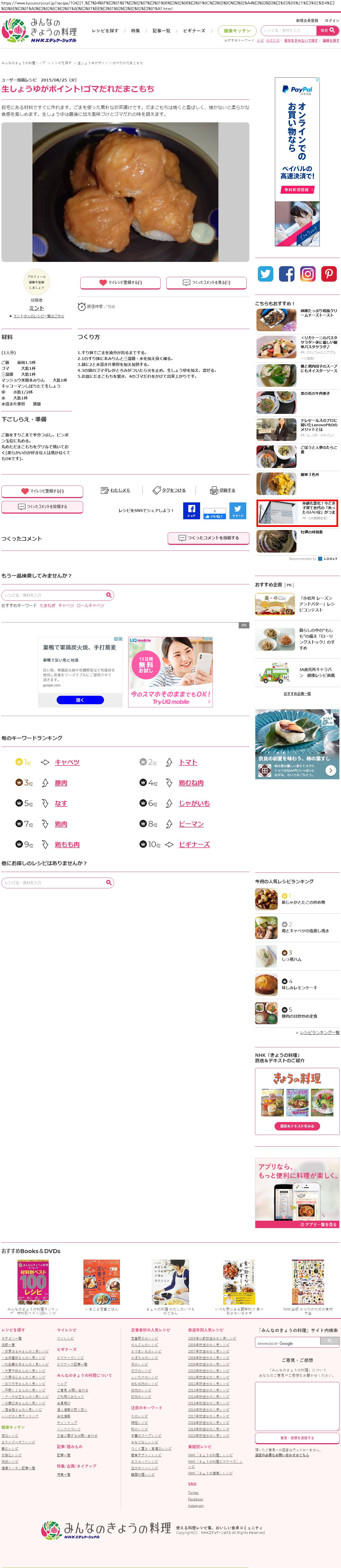The height and width of the screenshot is (1568, 341).
Task: Open 菜の花の牛肉巻き recommended recipe
Action: pos(315,393)
